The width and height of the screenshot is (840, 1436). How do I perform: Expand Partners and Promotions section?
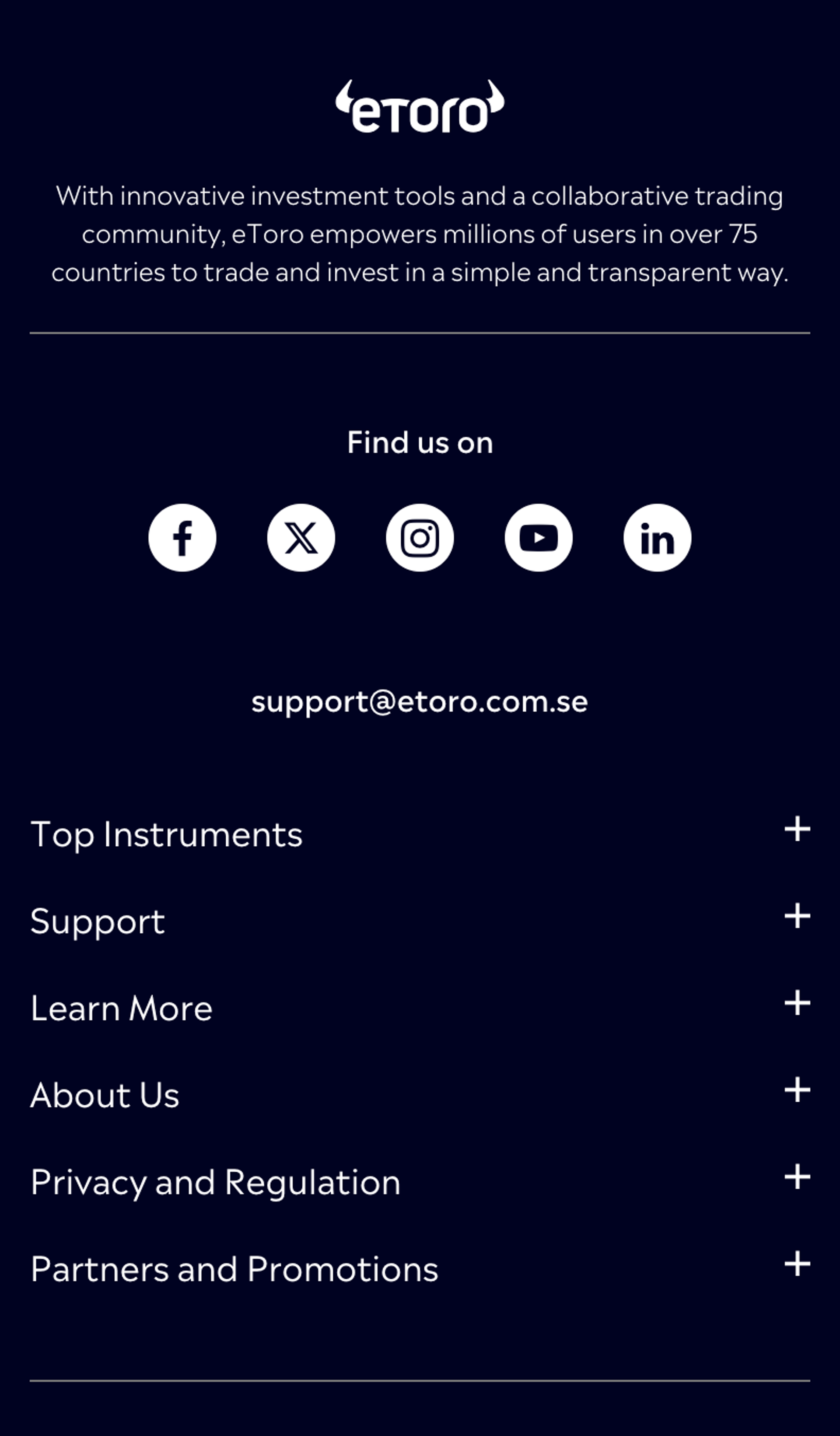click(x=420, y=1268)
